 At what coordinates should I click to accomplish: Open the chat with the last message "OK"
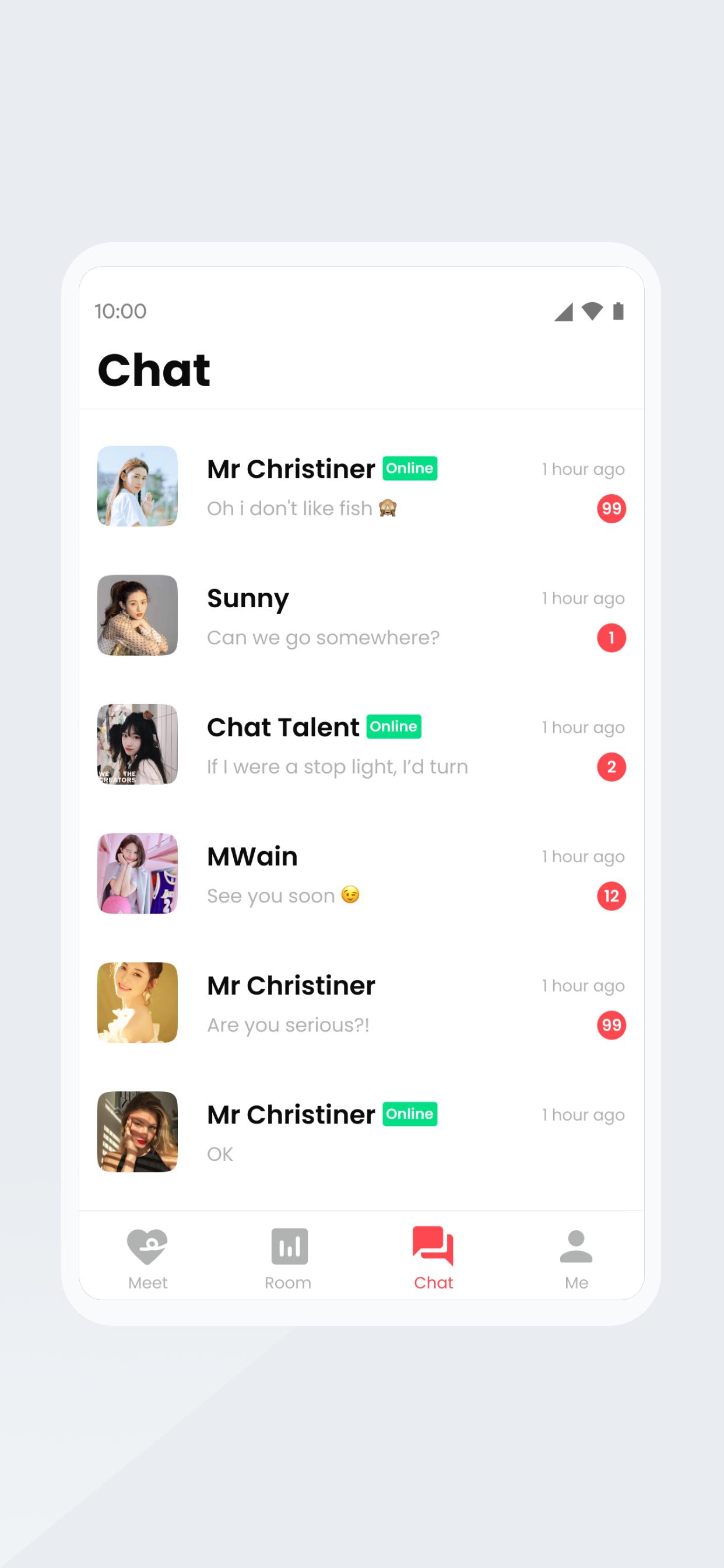361,1132
